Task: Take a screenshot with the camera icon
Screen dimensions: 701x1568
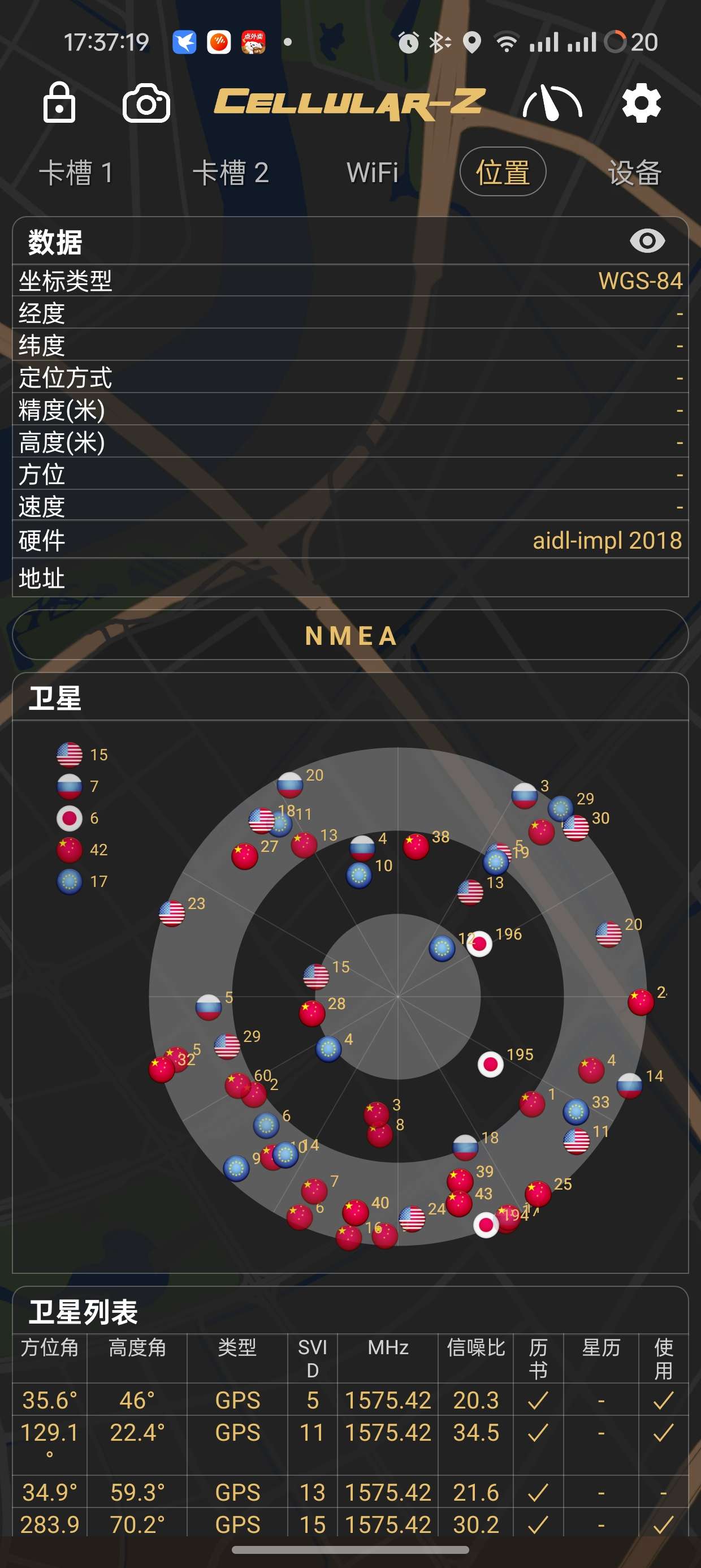Action: (x=146, y=104)
